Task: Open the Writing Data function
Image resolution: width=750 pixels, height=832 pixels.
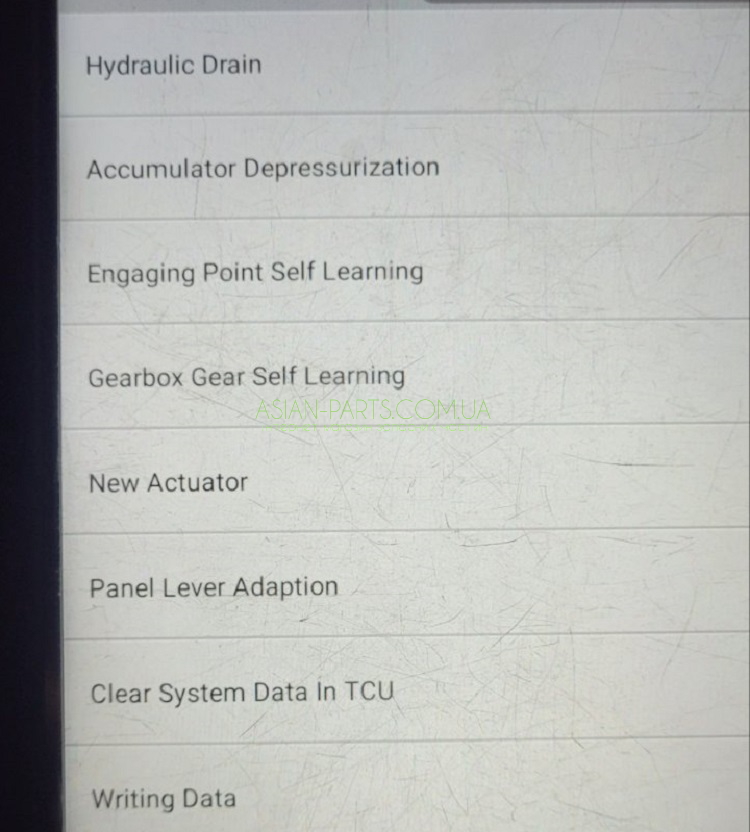Action: click(164, 798)
